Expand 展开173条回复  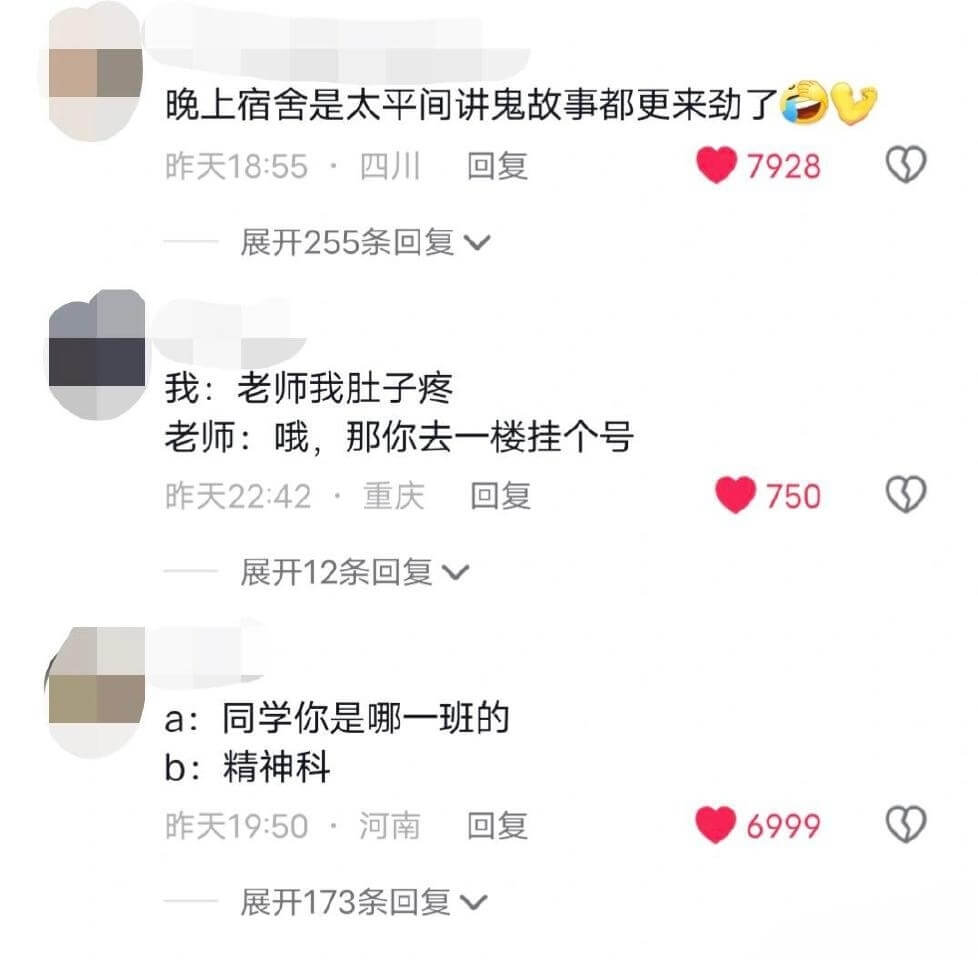click(364, 903)
